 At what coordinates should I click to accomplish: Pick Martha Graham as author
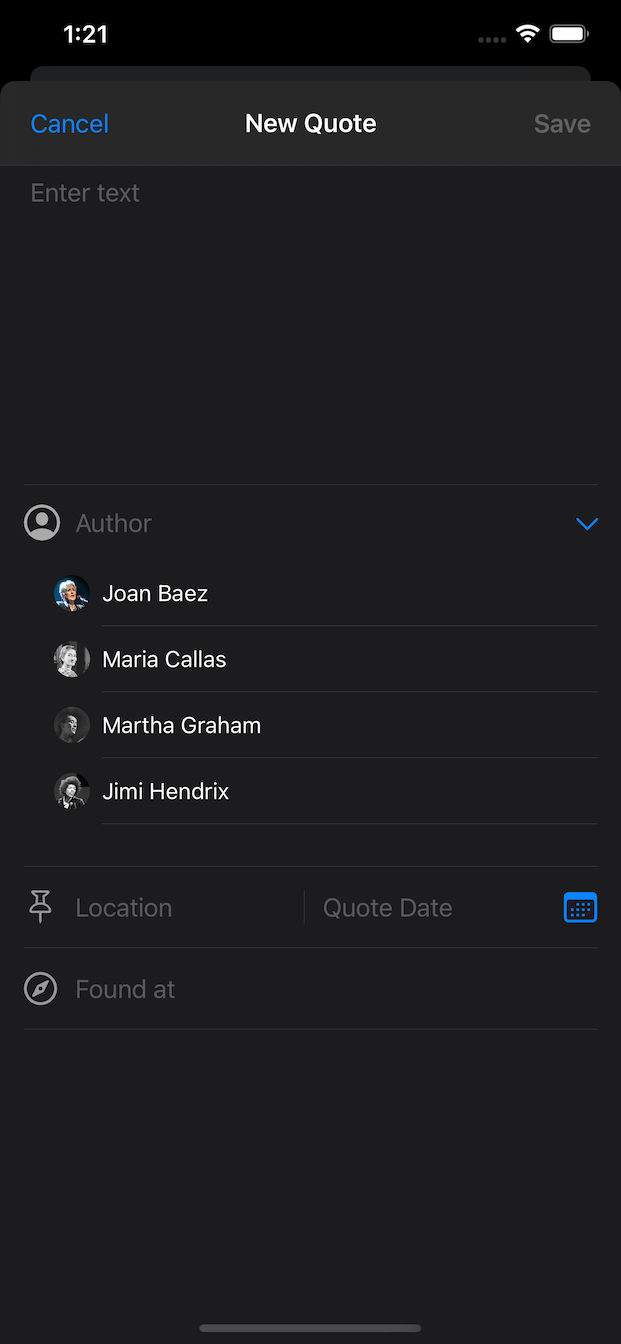point(325,725)
